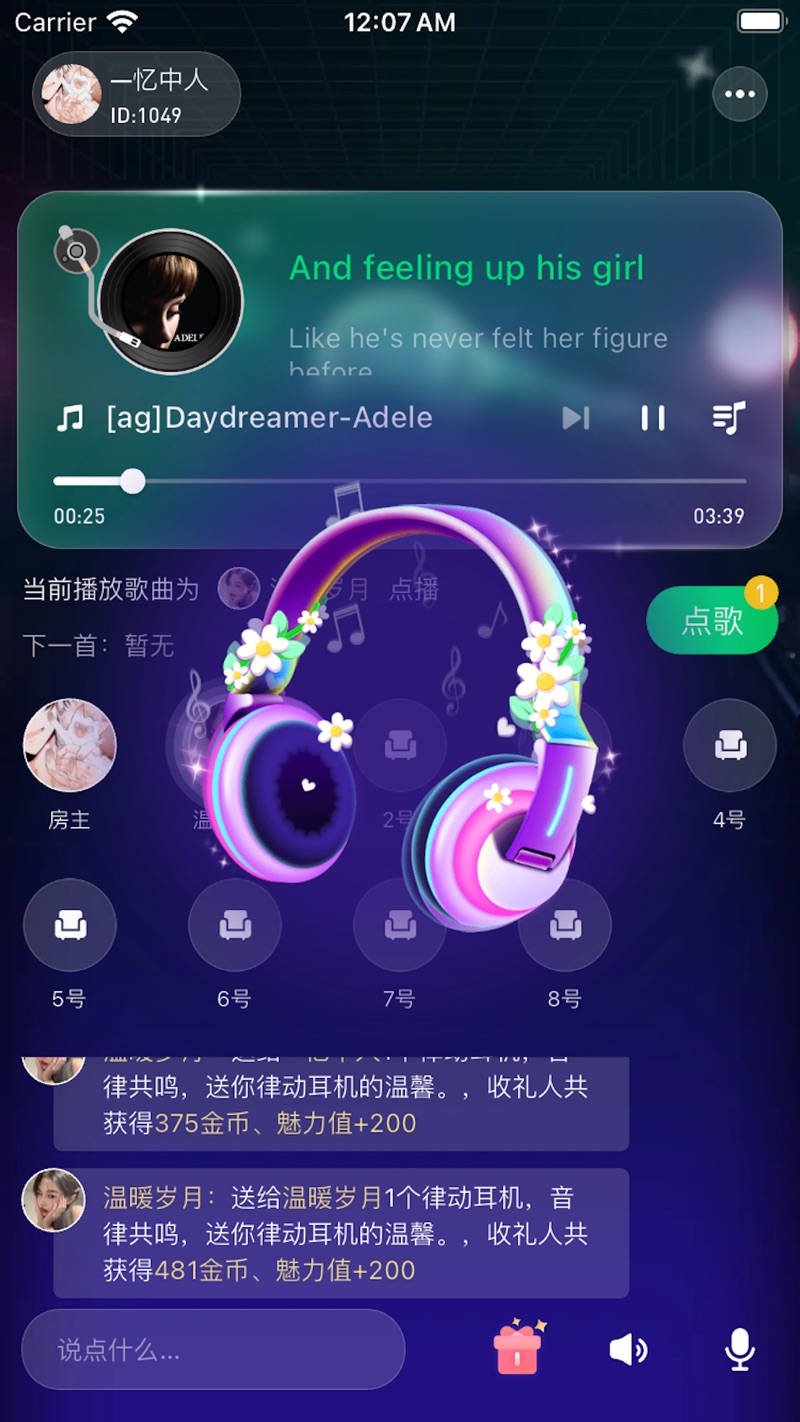Open 温暖岁月 avatar in the 481金币 message
The height and width of the screenshot is (1422, 800).
(53, 1200)
